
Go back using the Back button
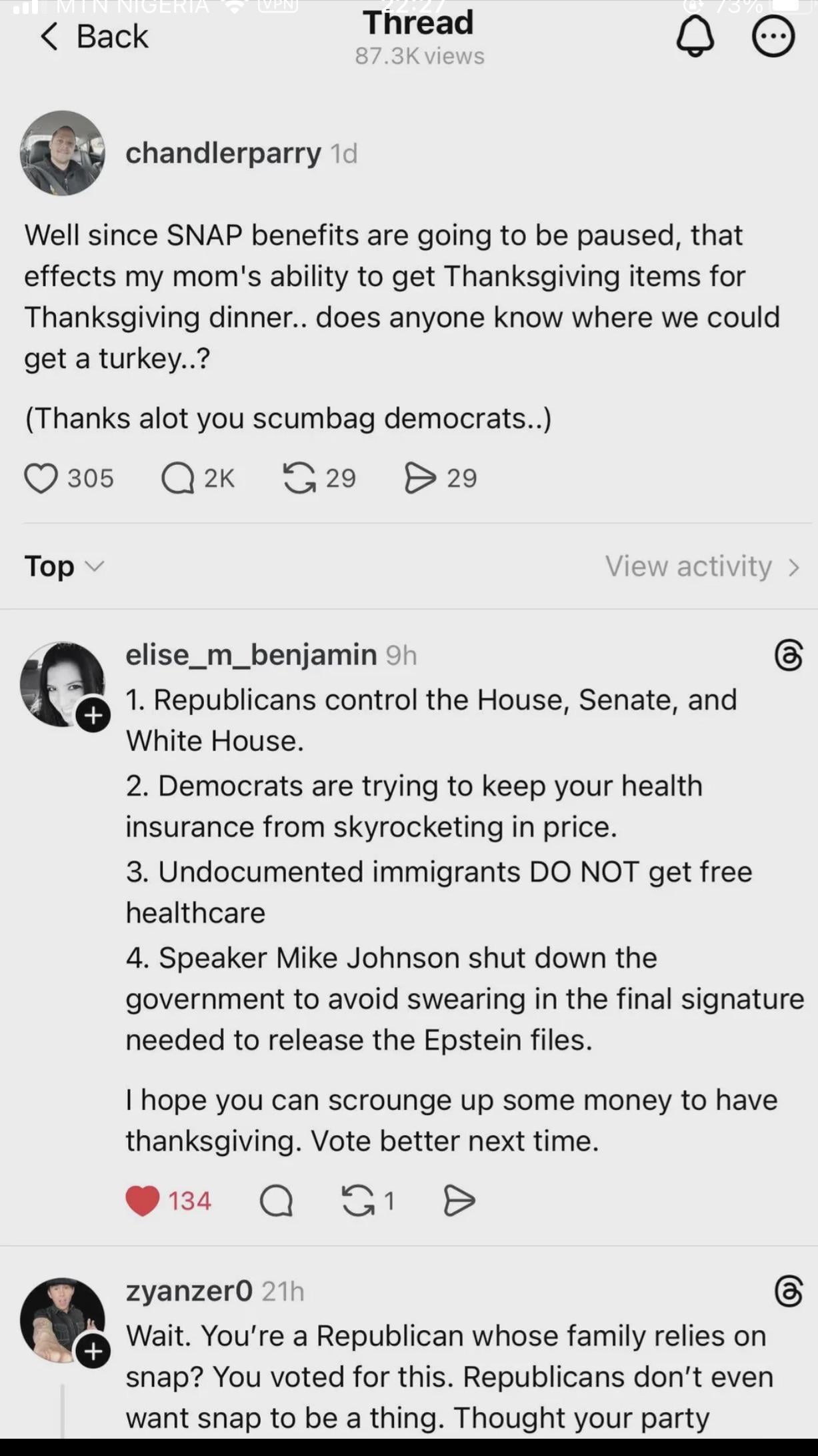click(93, 37)
